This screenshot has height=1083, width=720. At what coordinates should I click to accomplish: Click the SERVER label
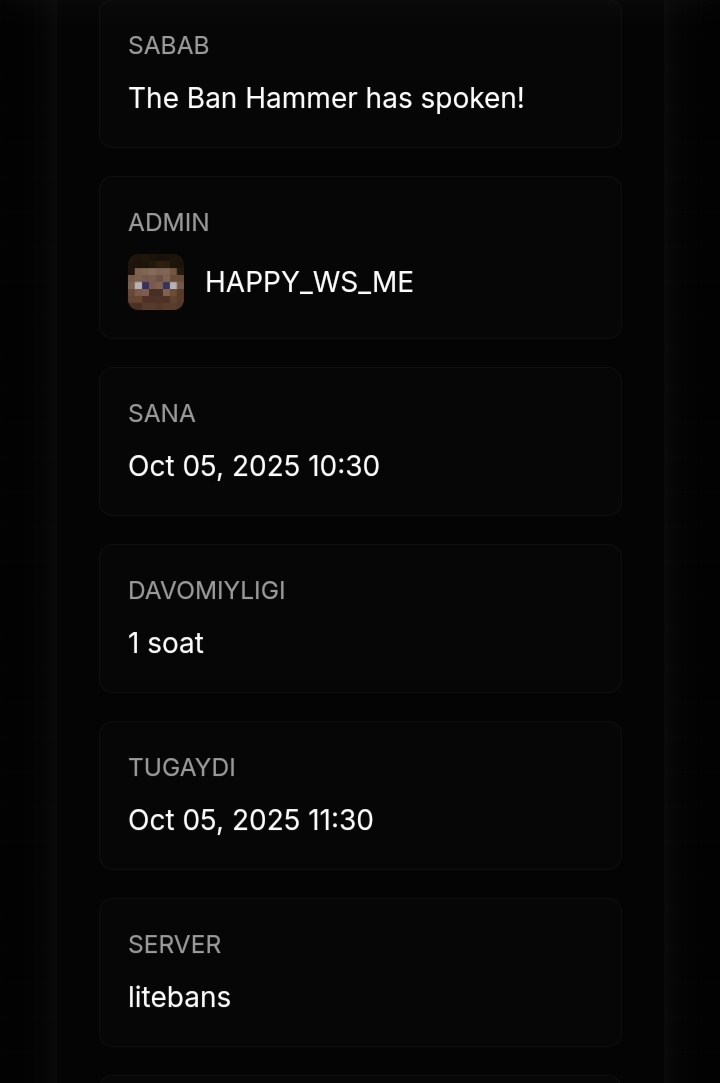tap(174, 944)
